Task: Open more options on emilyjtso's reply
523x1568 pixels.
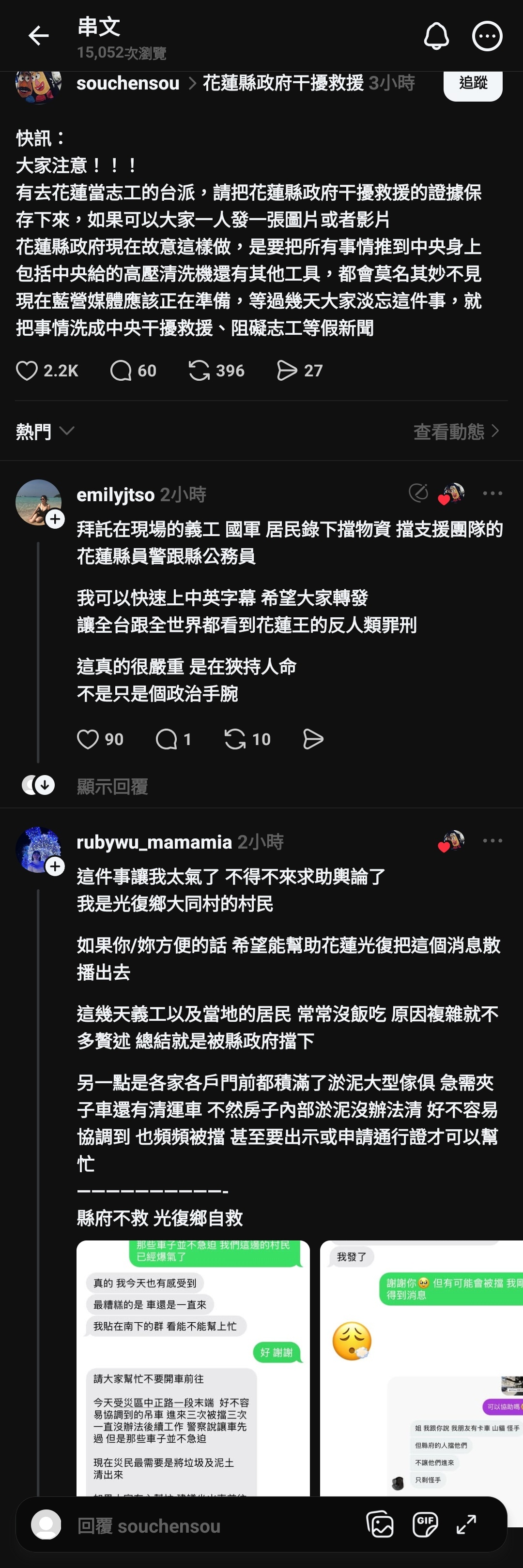Action: [492, 493]
